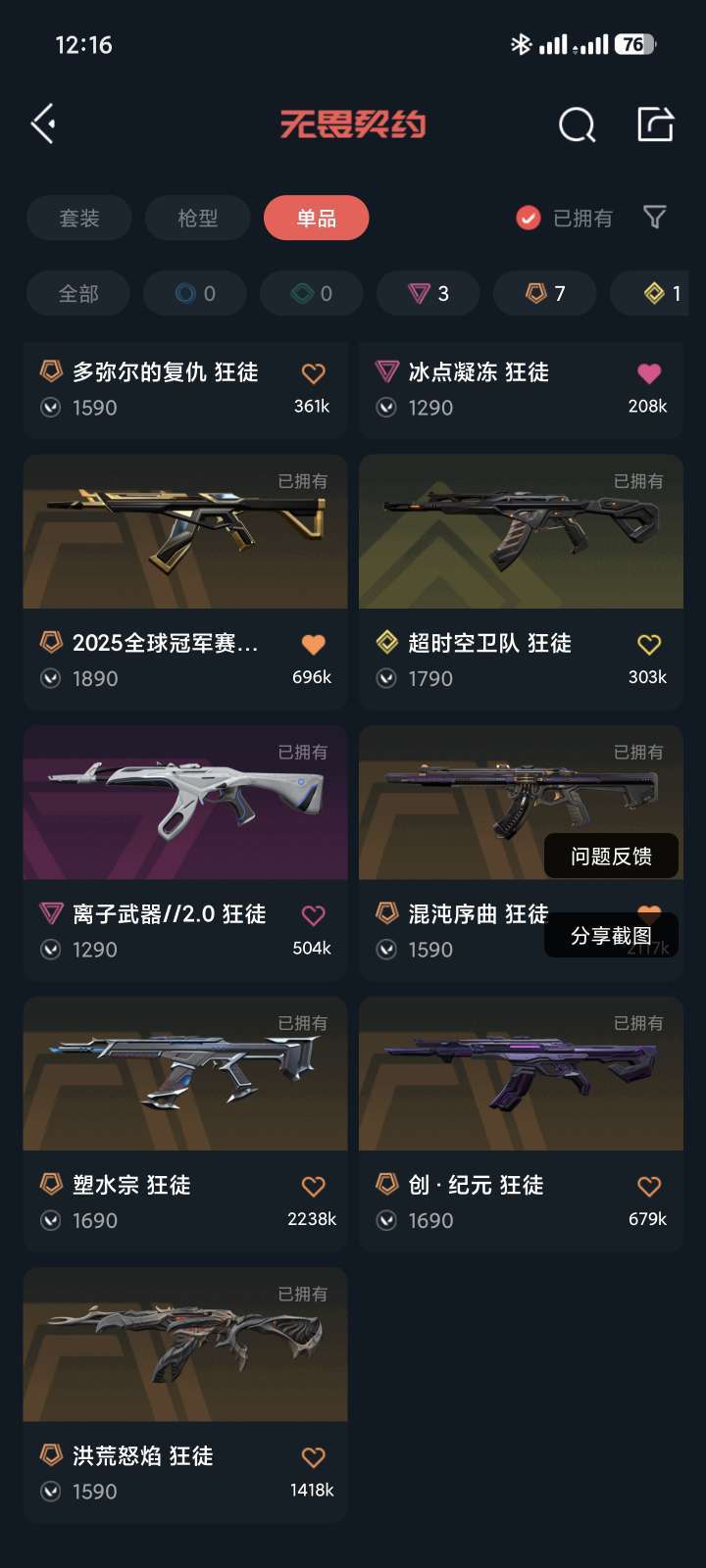Favorite the 超时空卫队 狂徒 skin

click(x=648, y=644)
